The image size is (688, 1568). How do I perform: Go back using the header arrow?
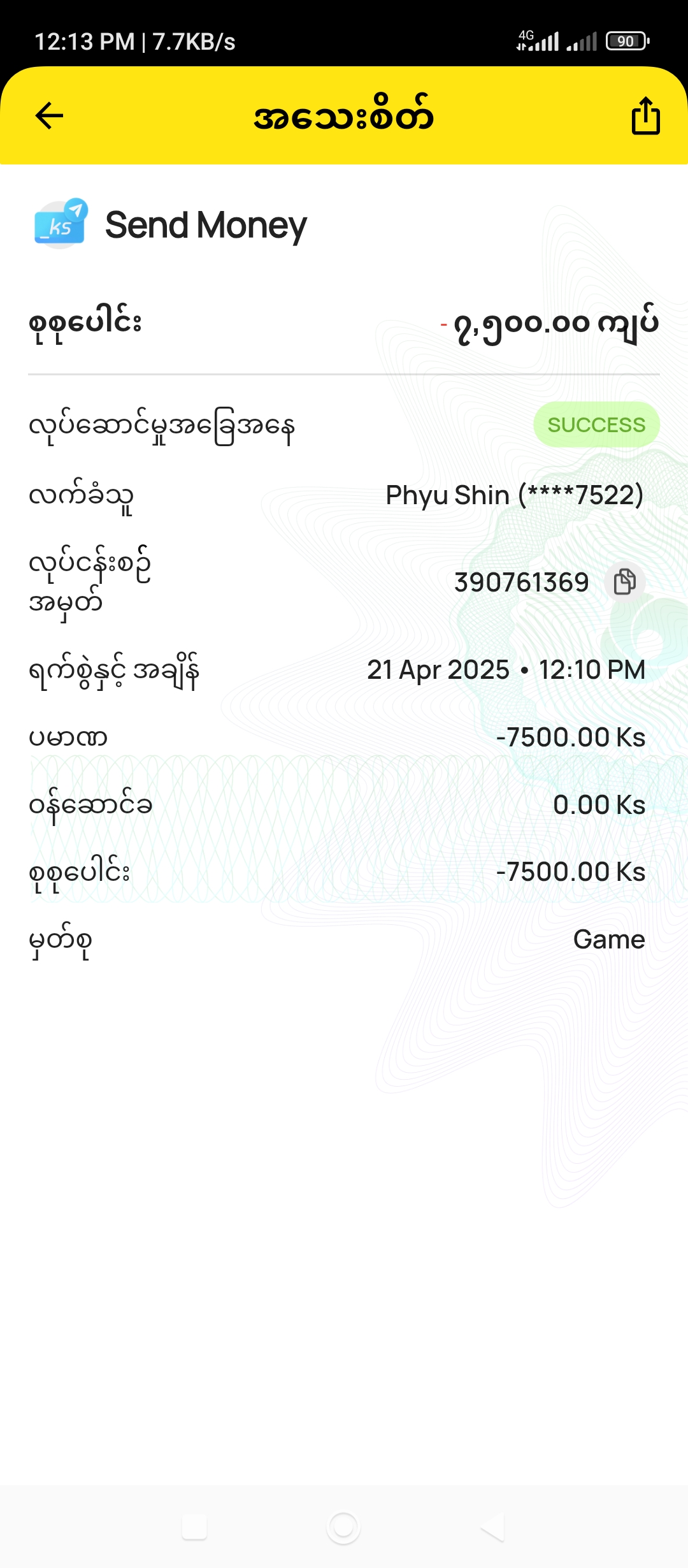pyautogui.click(x=49, y=116)
